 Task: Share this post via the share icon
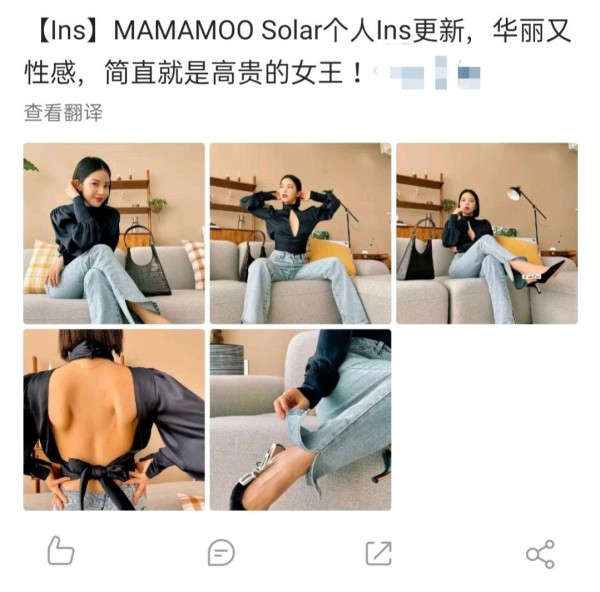click(x=540, y=553)
